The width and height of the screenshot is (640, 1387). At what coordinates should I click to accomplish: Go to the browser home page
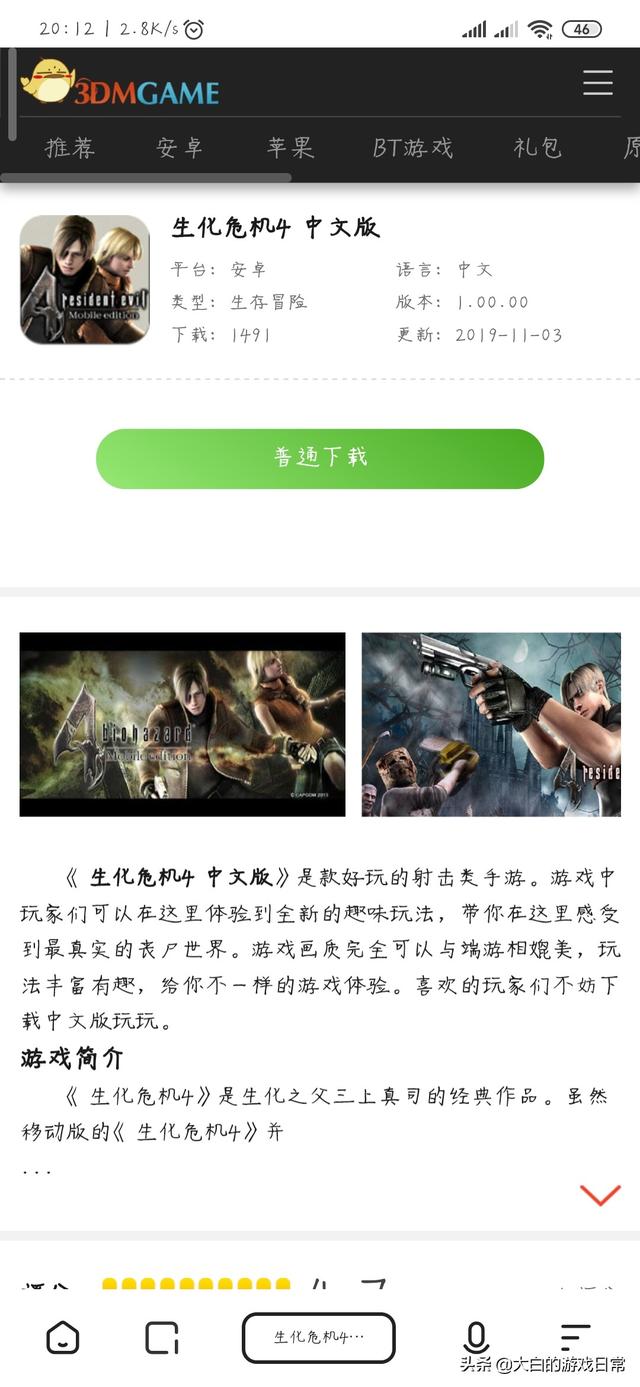pos(63,1337)
